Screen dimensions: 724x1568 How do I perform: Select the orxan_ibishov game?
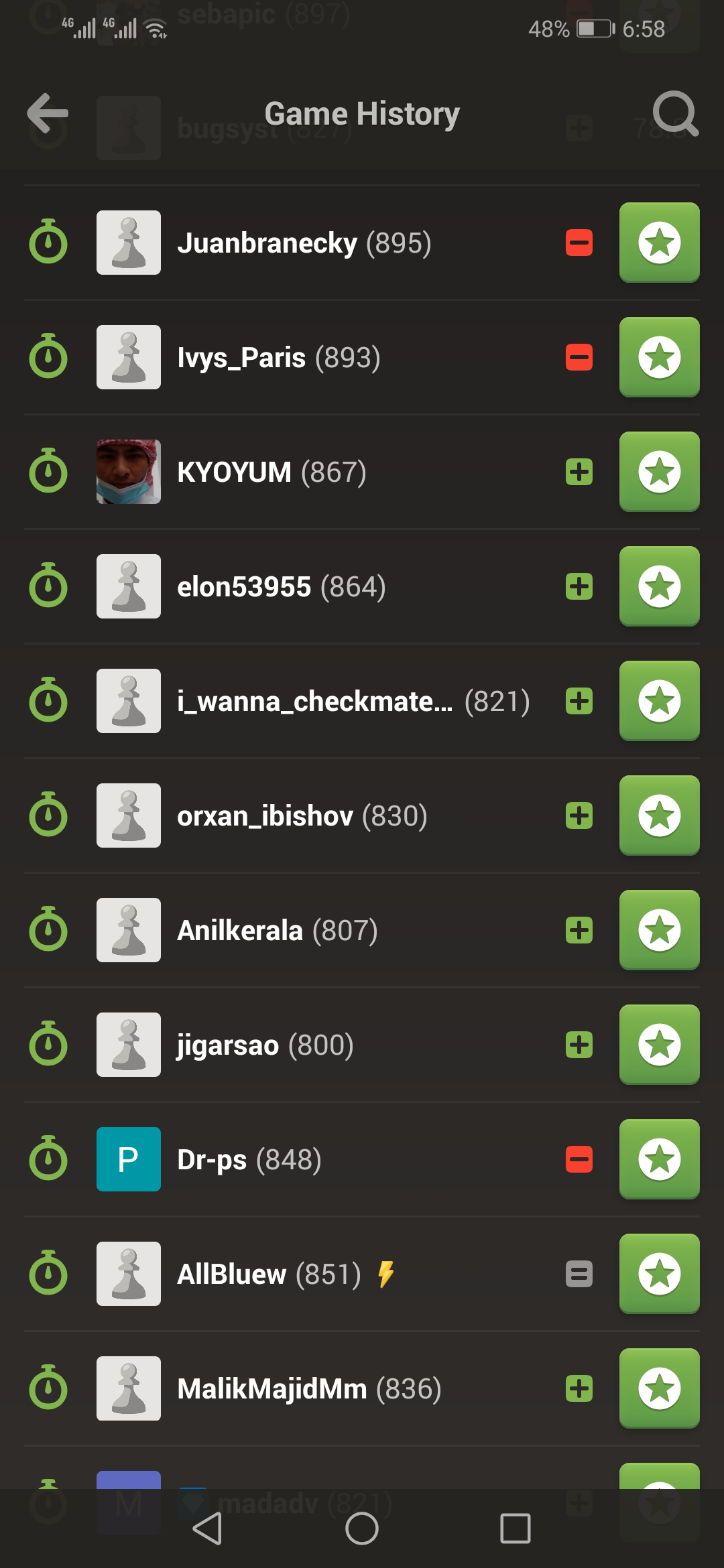[302, 815]
